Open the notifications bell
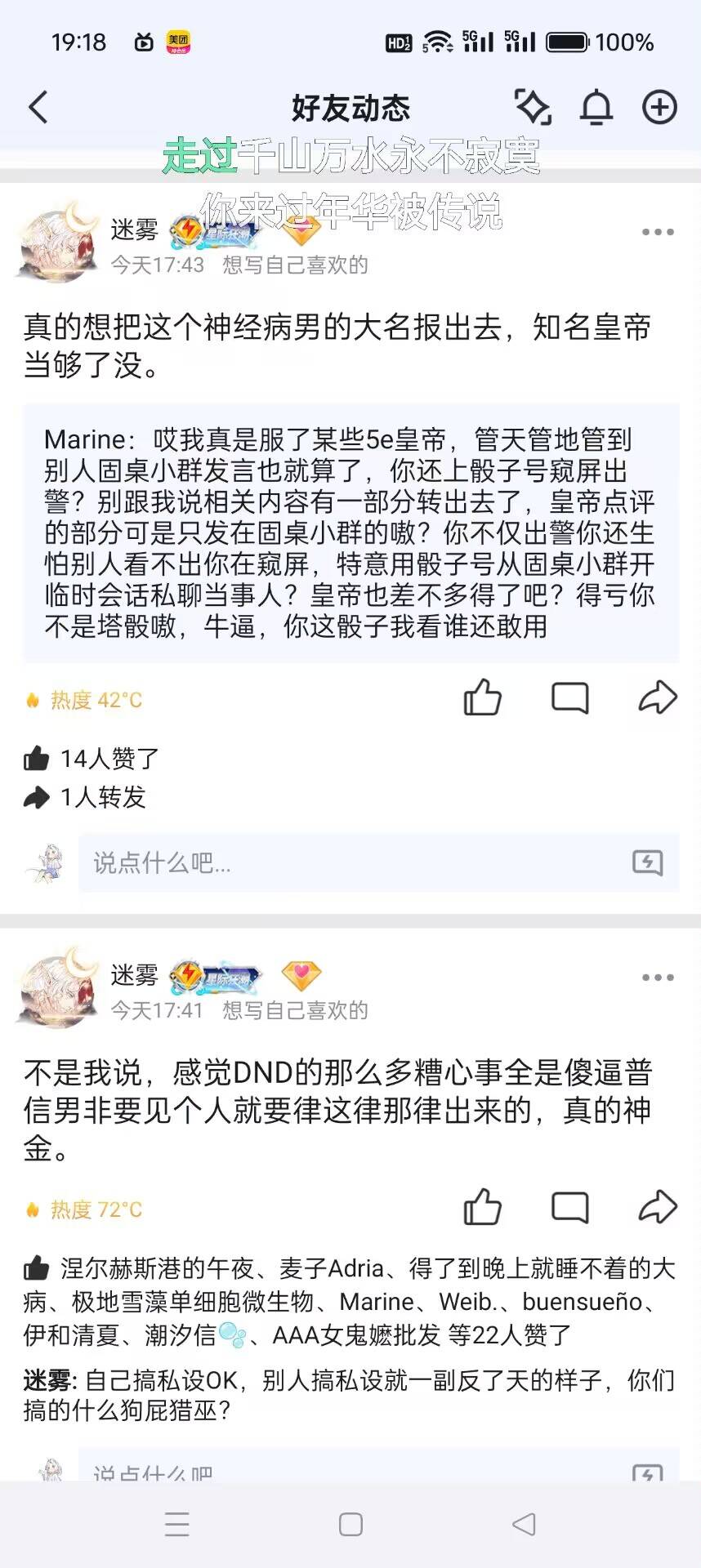This screenshot has width=701, height=1568. tap(596, 107)
